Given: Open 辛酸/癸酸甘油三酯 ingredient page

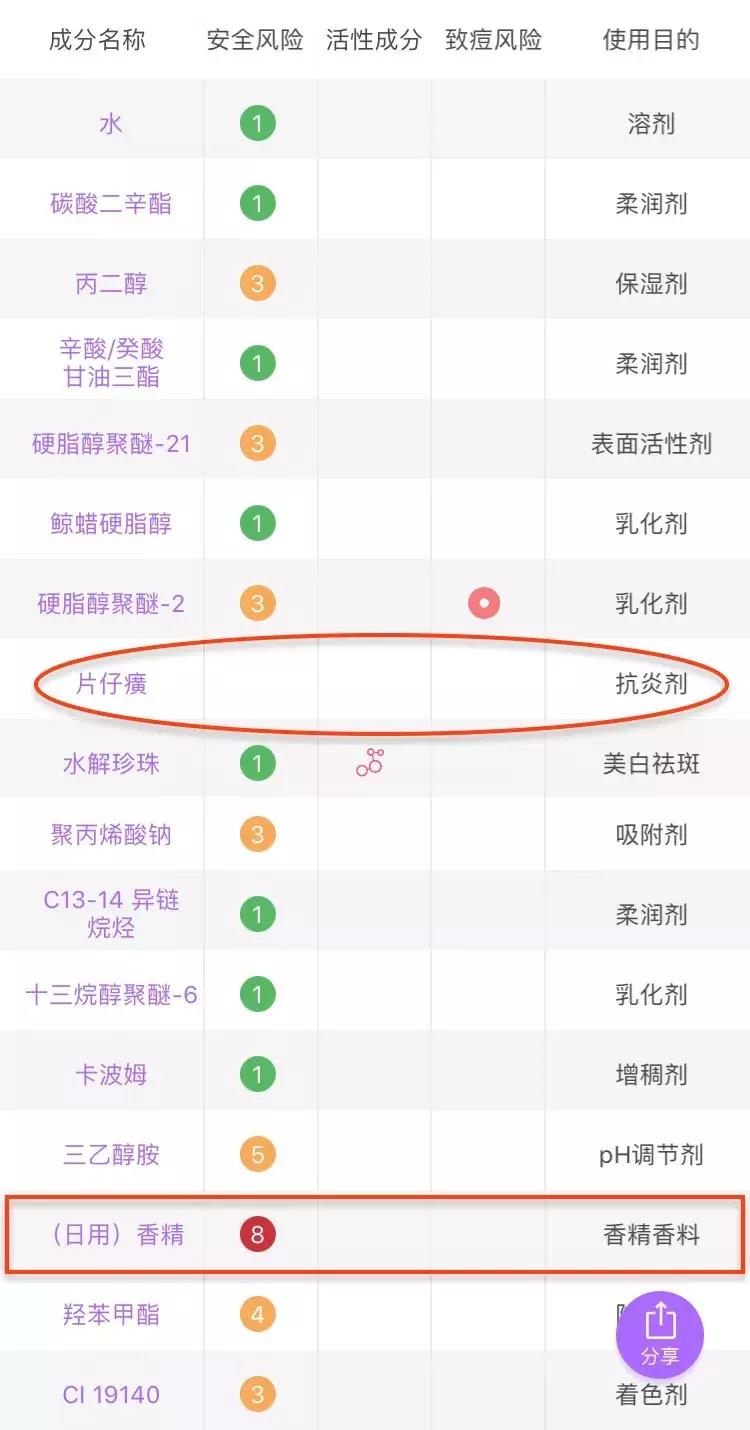Looking at the screenshot, I should coord(111,363).
